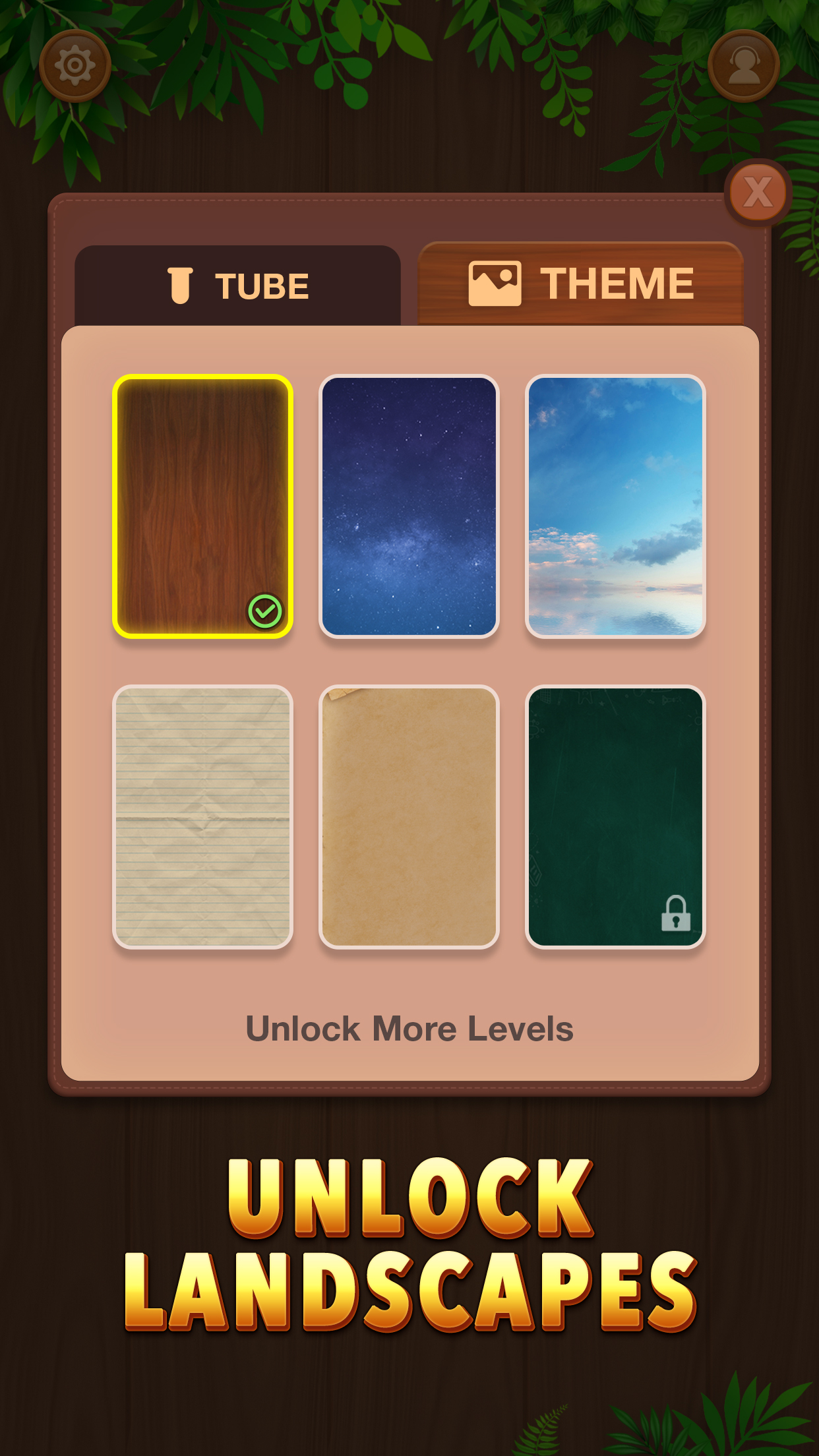This screenshot has width=819, height=1456.
Task: Tap the locked green chalkboard theme
Action: pos(615,816)
